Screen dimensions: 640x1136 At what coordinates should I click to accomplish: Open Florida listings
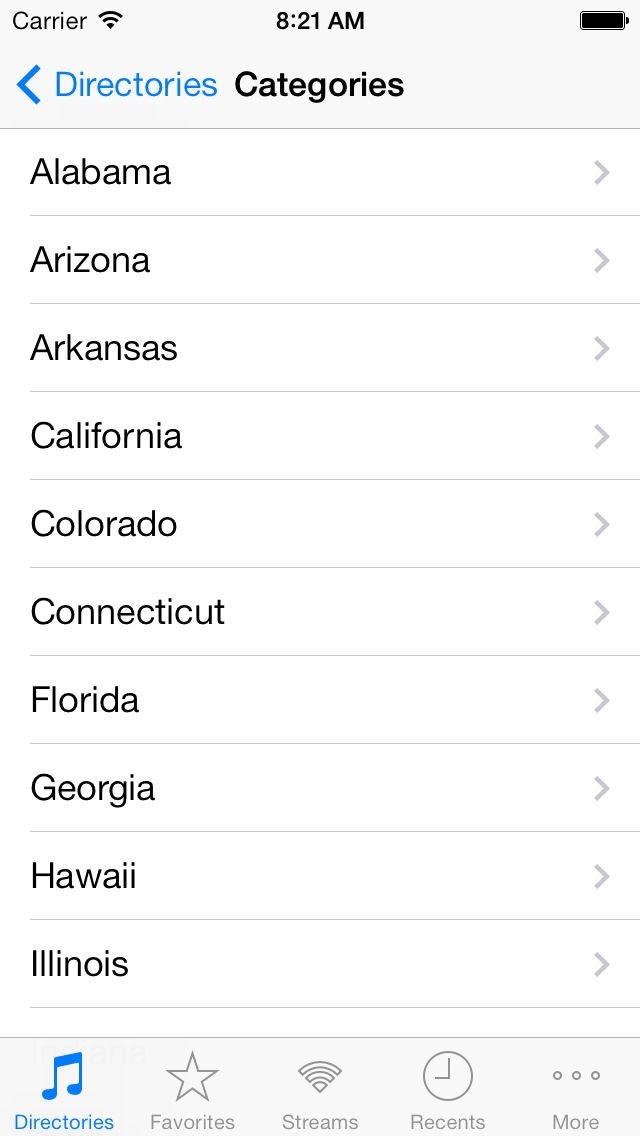pos(320,700)
